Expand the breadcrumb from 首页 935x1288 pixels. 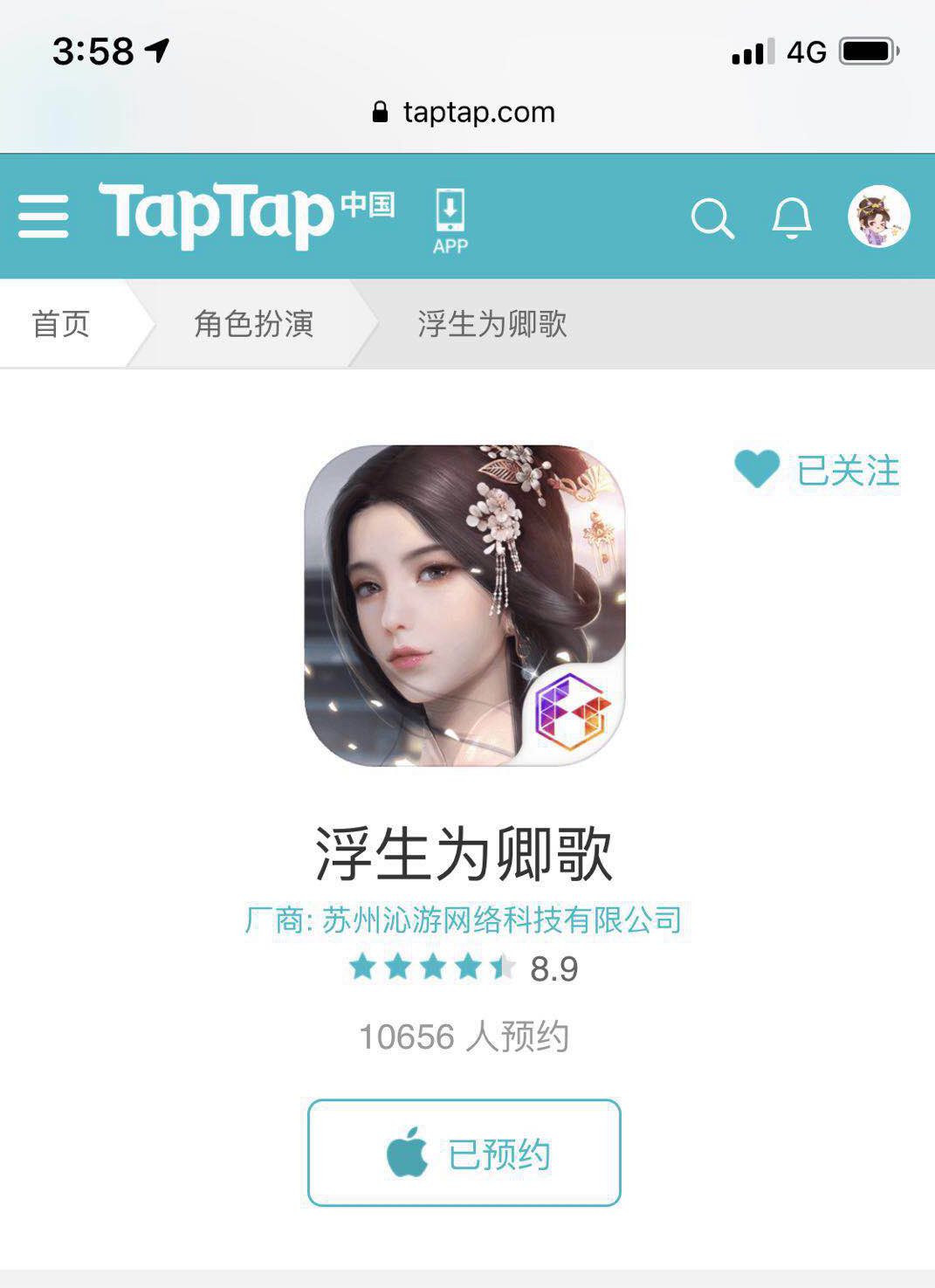tap(60, 325)
